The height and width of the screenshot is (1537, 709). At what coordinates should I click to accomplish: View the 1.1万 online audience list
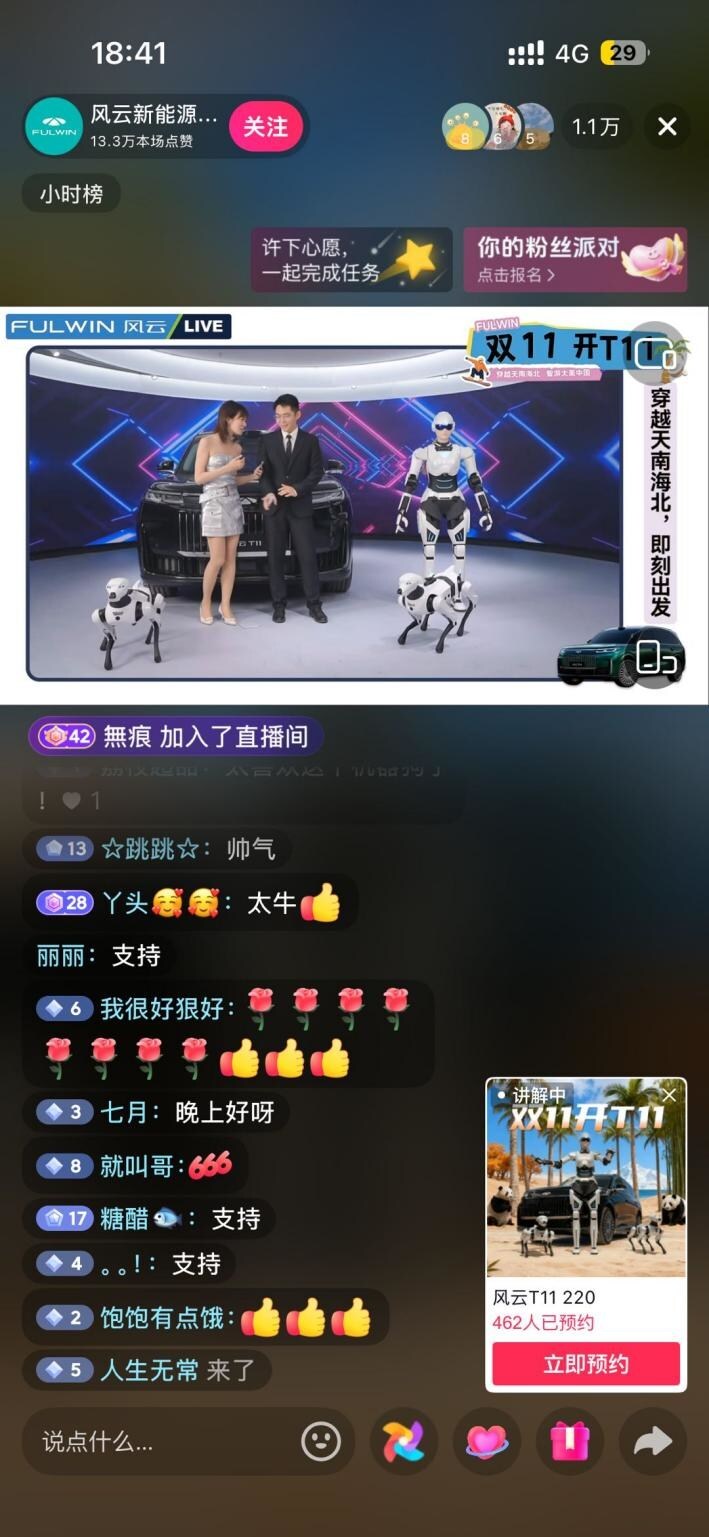pos(595,127)
